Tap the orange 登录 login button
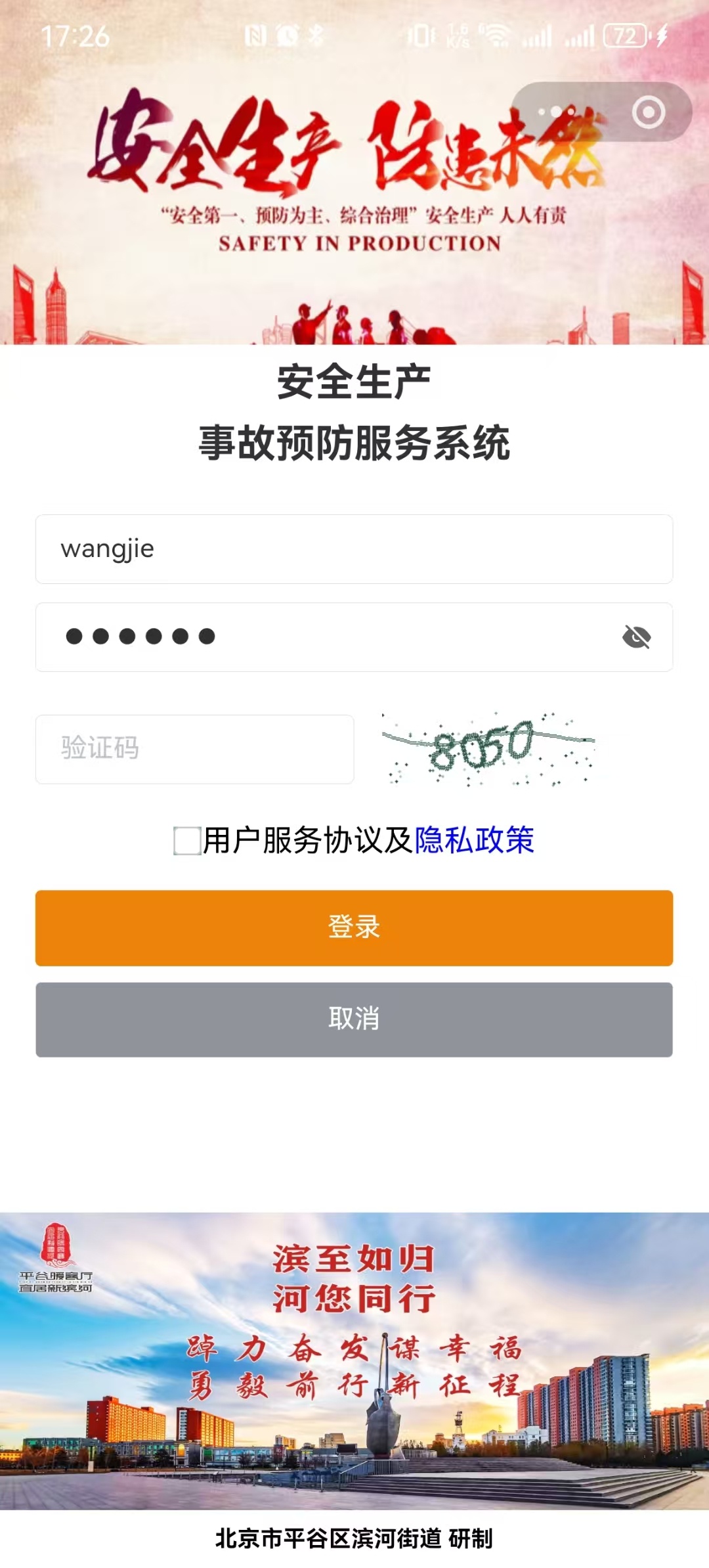The height and width of the screenshot is (1568, 709). (x=354, y=928)
